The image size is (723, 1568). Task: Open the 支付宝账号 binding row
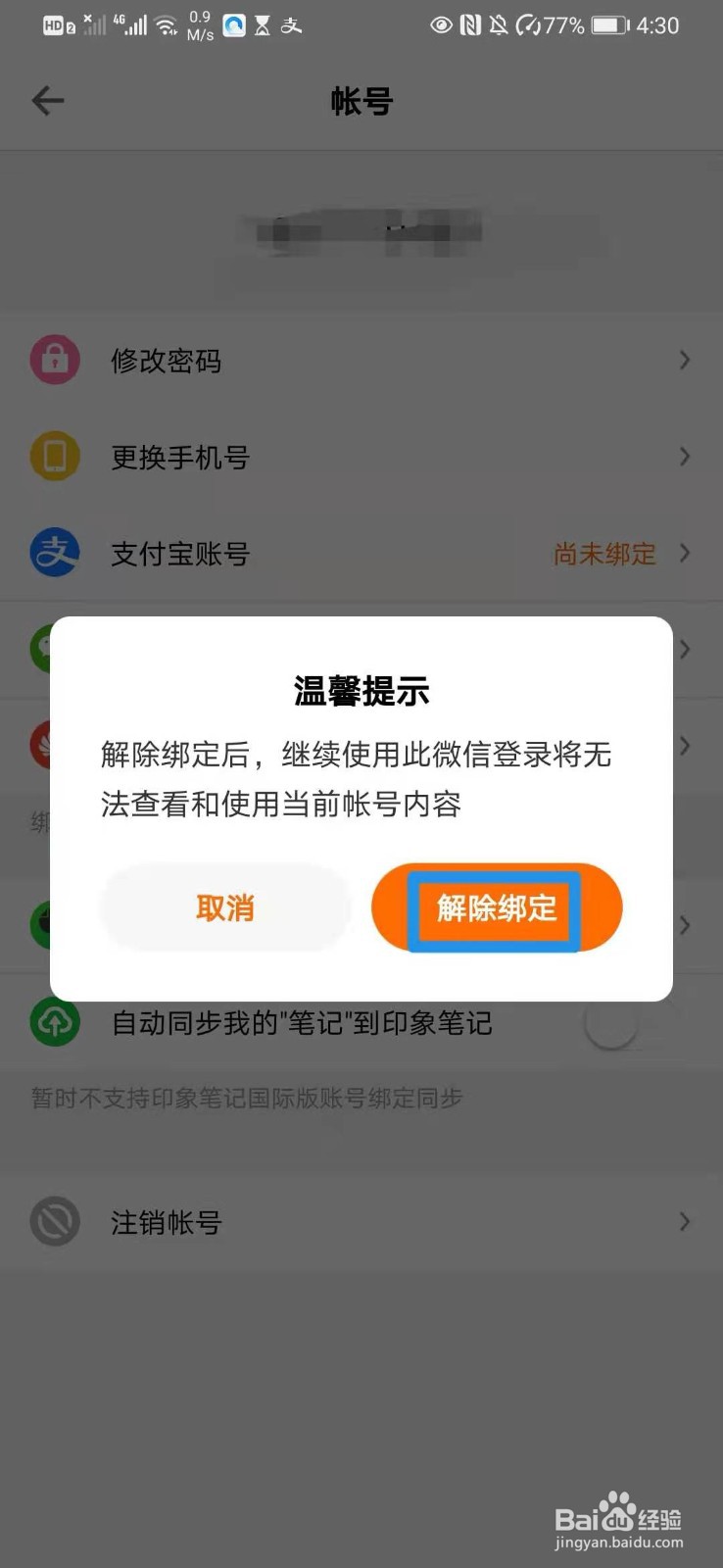click(361, 554)
